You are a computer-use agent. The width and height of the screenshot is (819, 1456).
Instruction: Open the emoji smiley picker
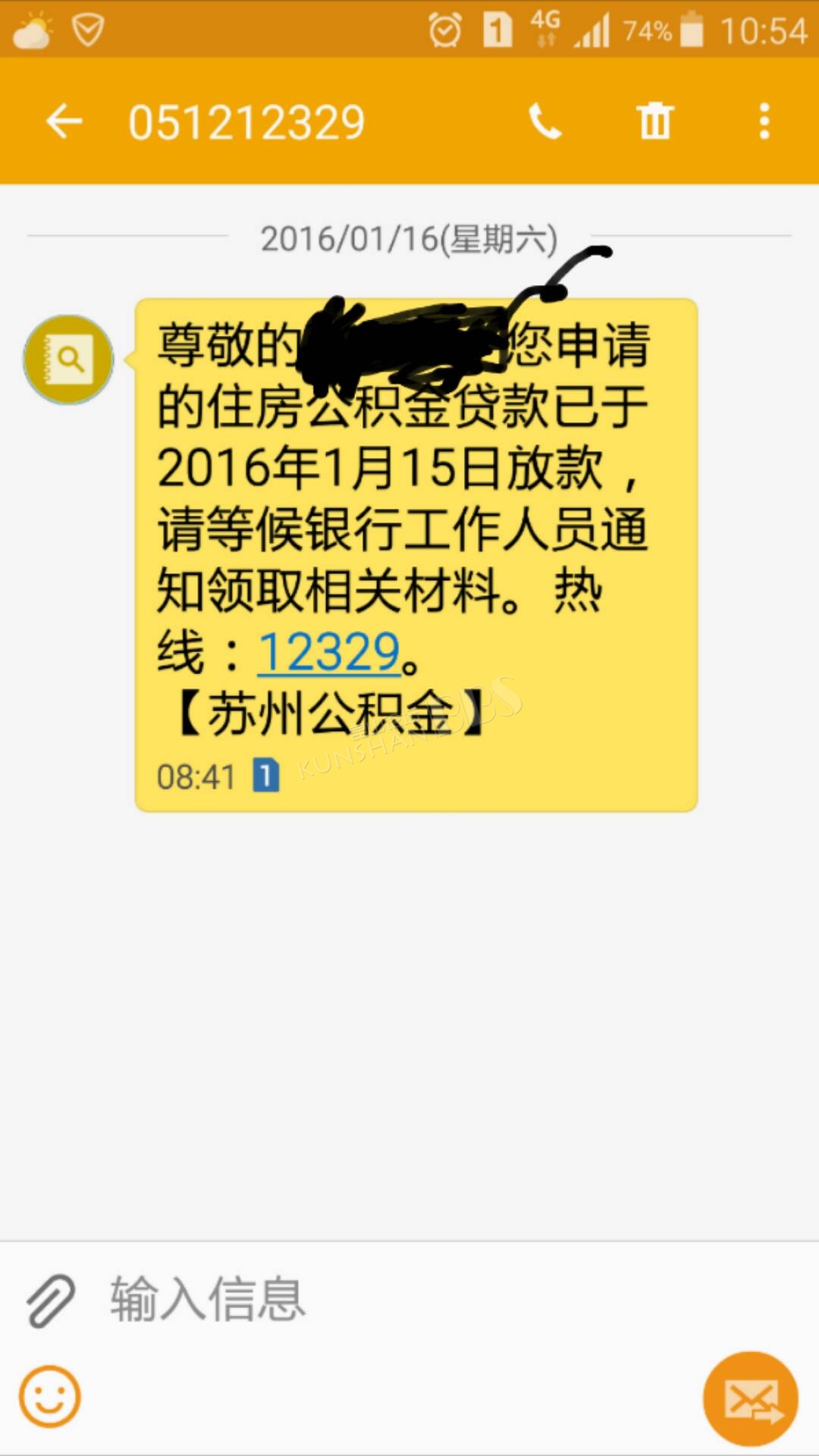[x=50, y=1396]
